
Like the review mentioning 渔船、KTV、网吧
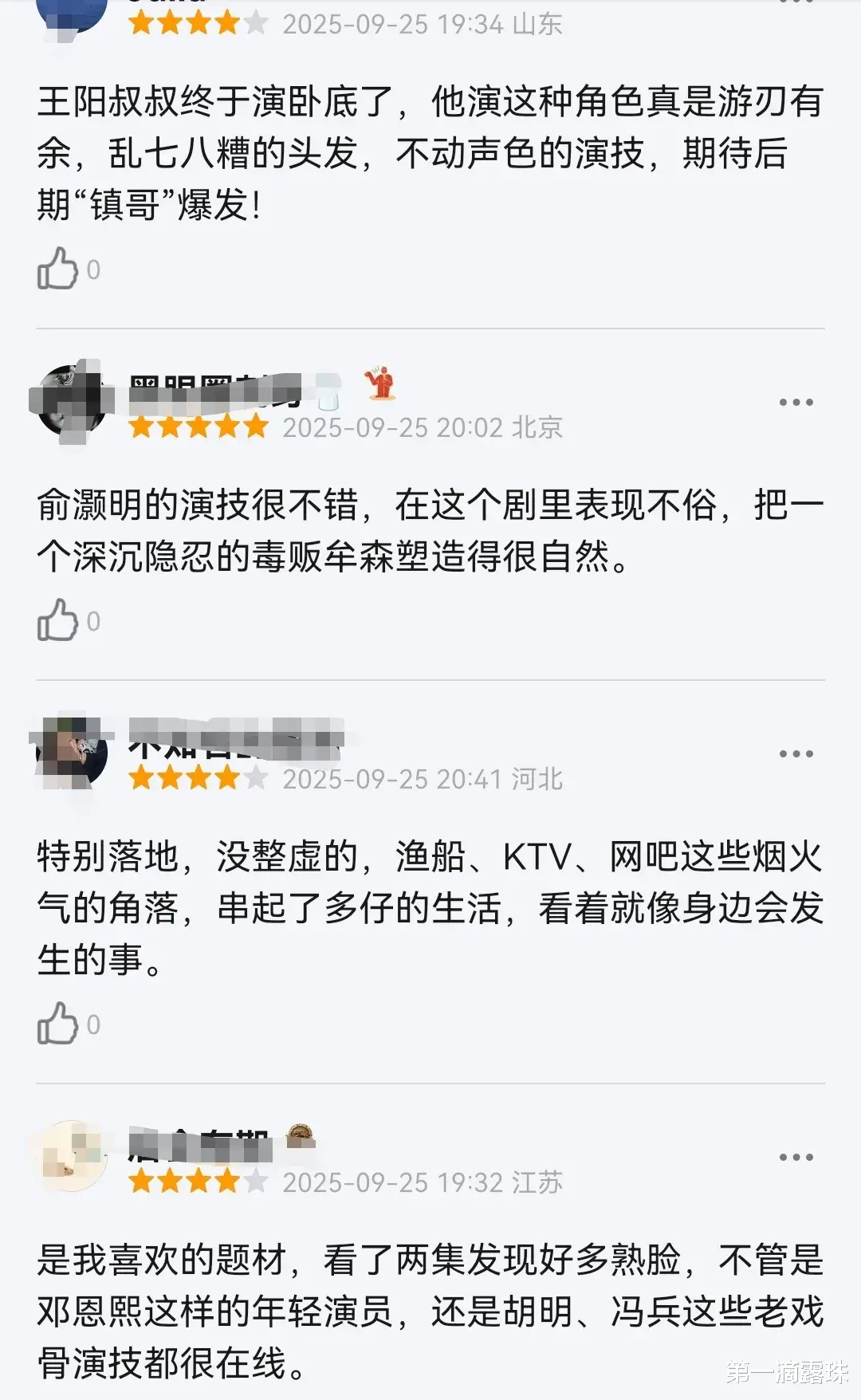[x=57, y=1024]
